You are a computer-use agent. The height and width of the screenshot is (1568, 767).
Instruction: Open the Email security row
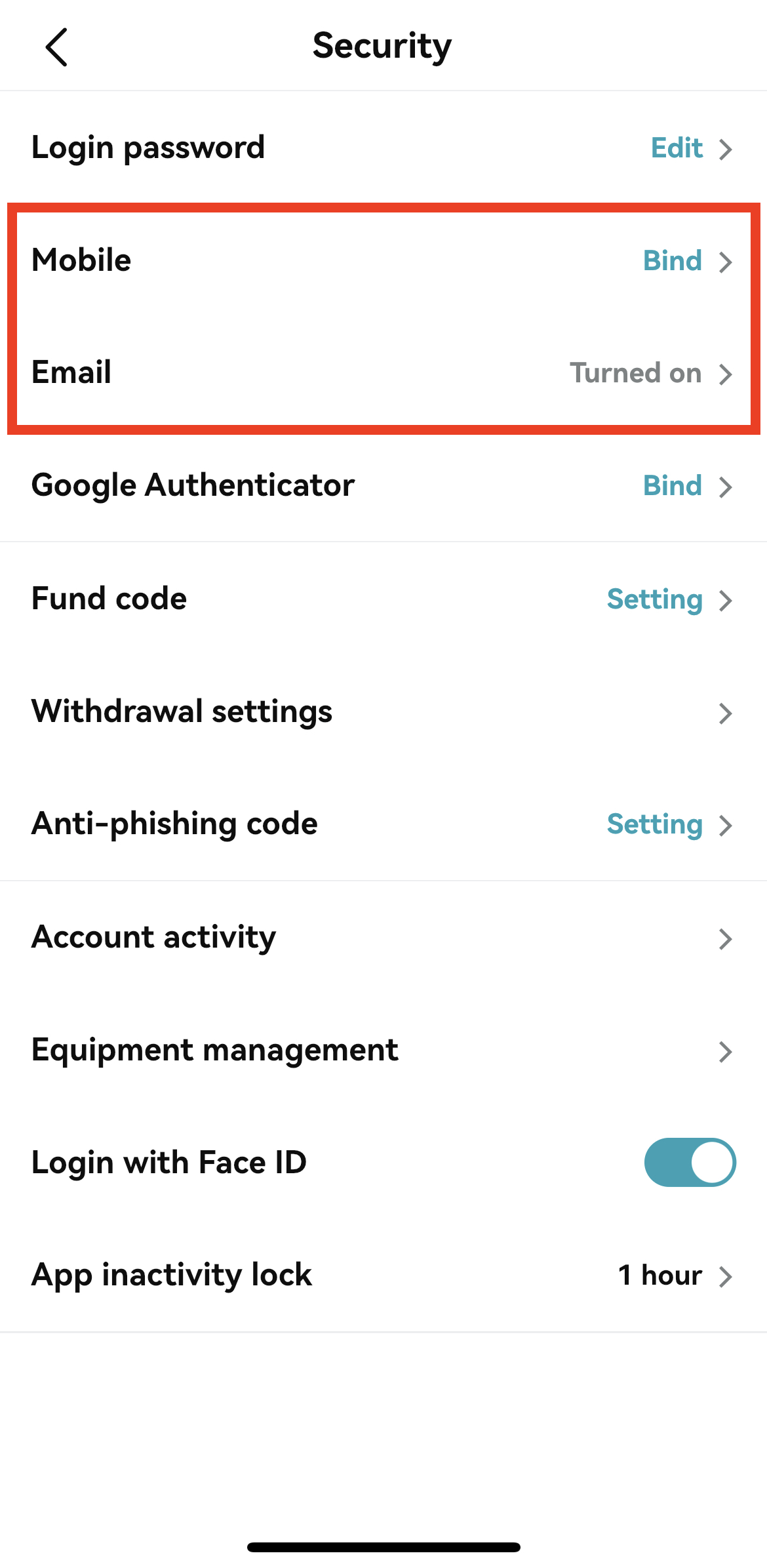pos(383,373)
